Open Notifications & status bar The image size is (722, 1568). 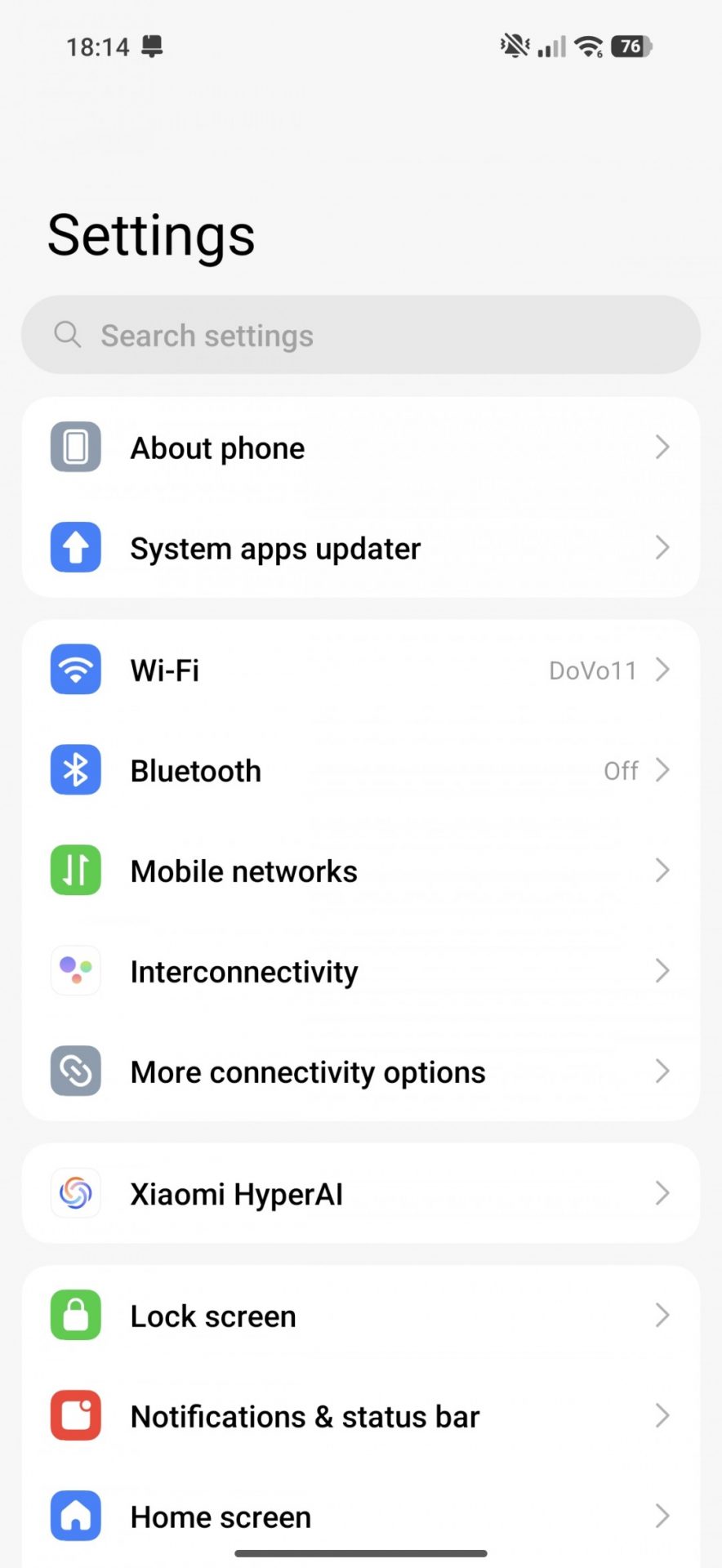360,1417
